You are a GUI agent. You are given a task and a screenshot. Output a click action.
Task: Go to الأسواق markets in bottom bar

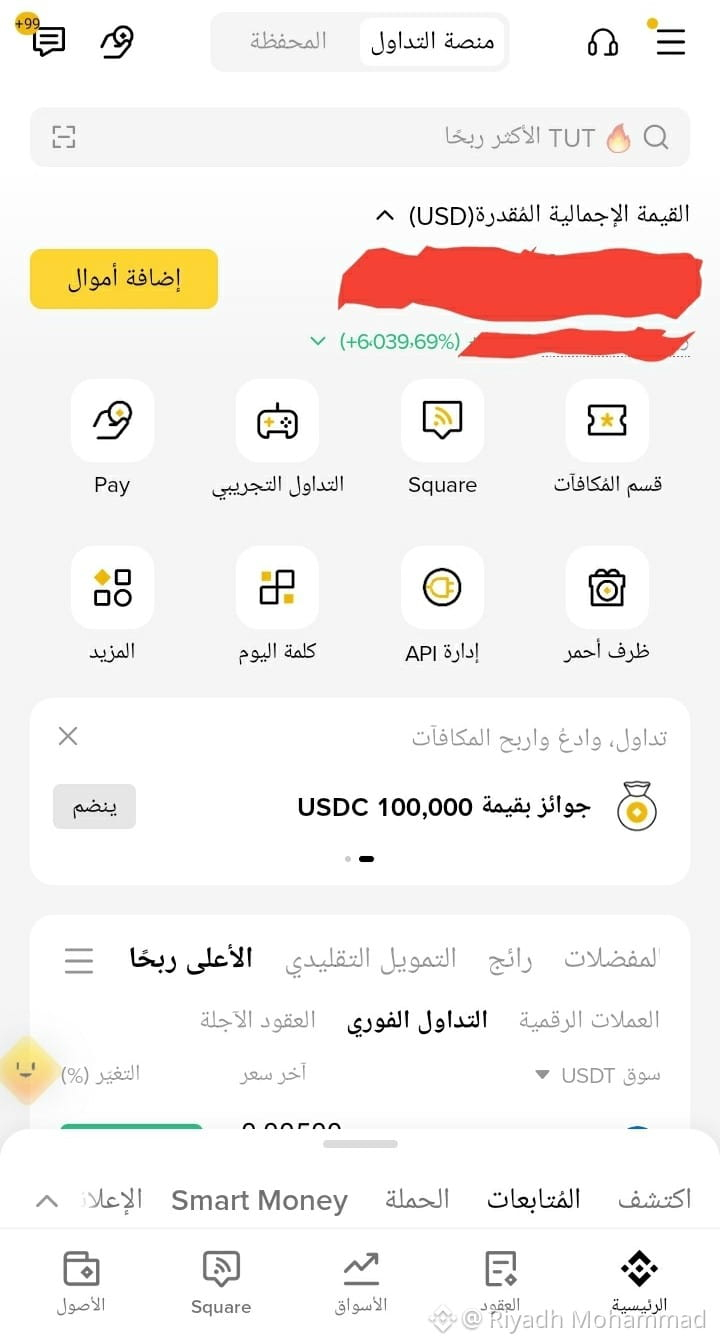coord(360,1282)
